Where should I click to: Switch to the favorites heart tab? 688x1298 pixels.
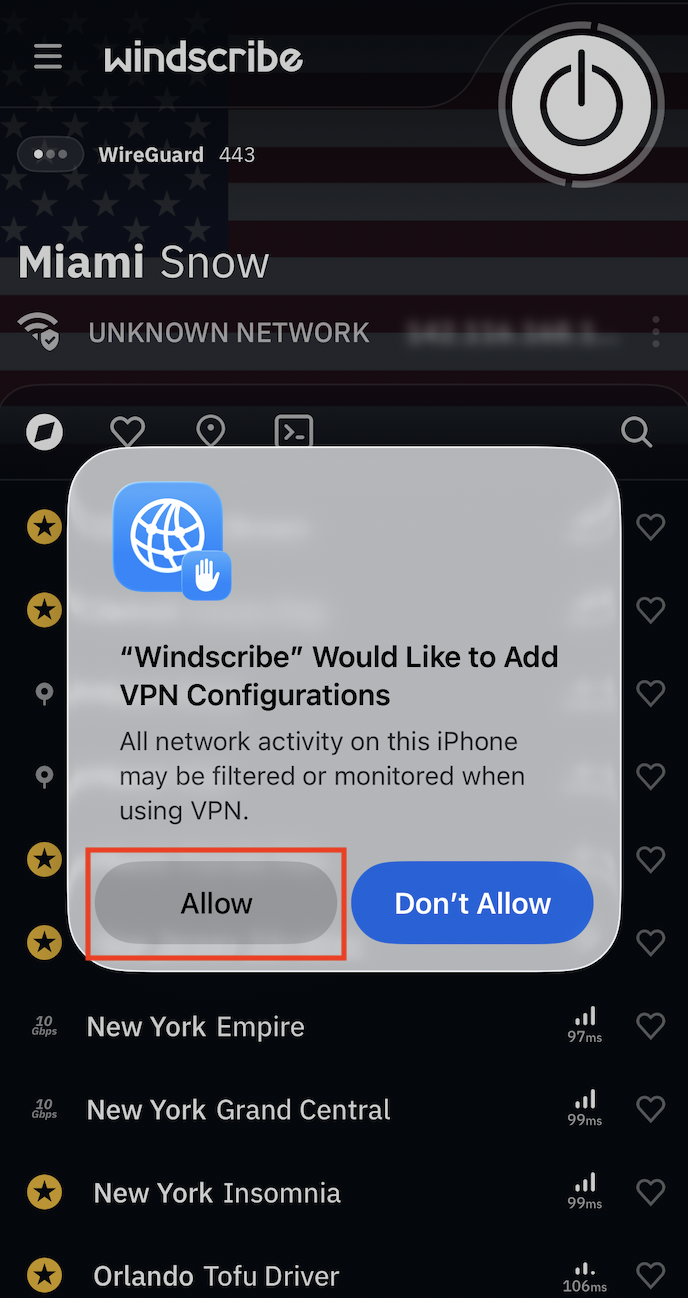click(x=127, y=432)
